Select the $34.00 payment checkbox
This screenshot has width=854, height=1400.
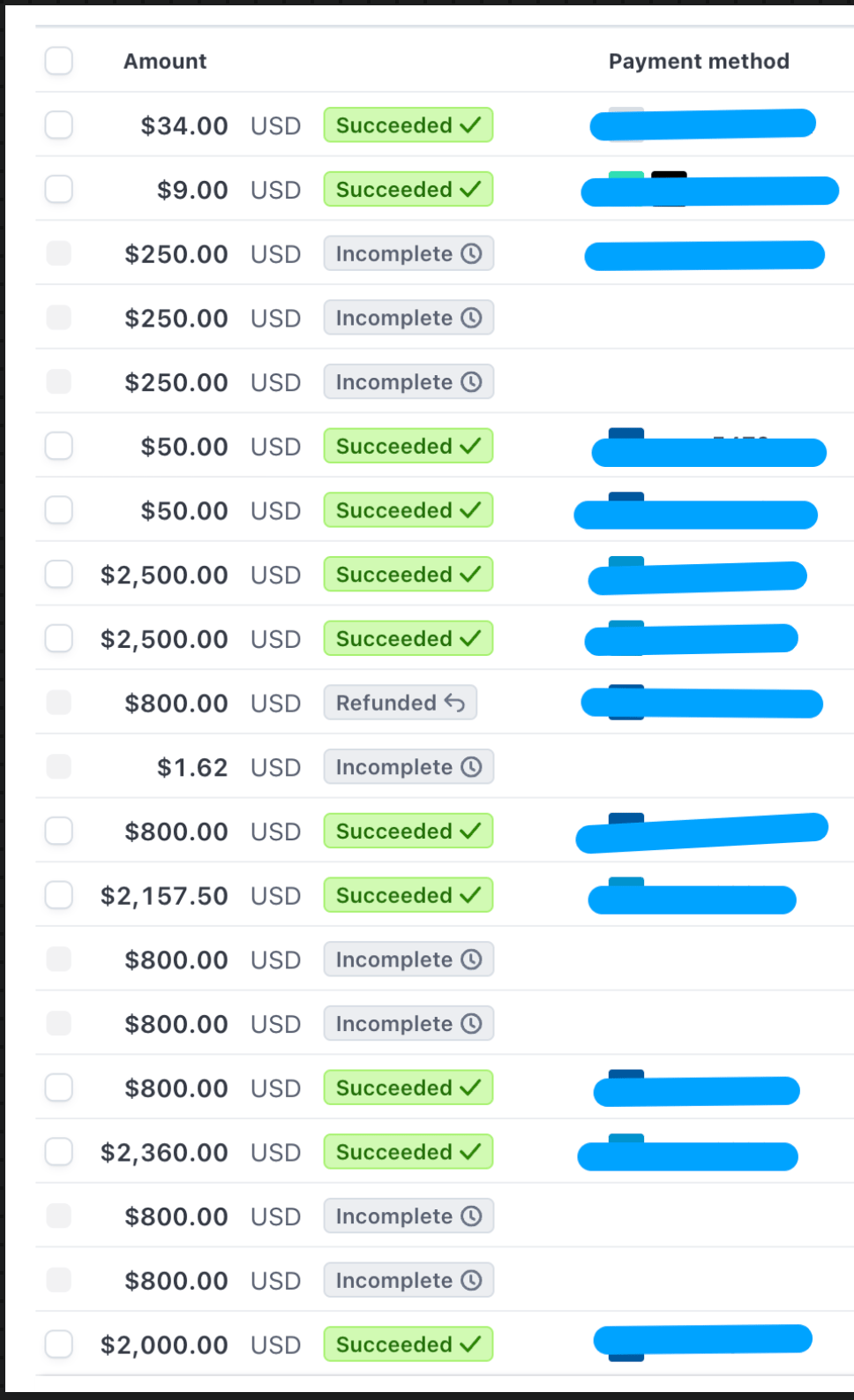click(59, 125)
